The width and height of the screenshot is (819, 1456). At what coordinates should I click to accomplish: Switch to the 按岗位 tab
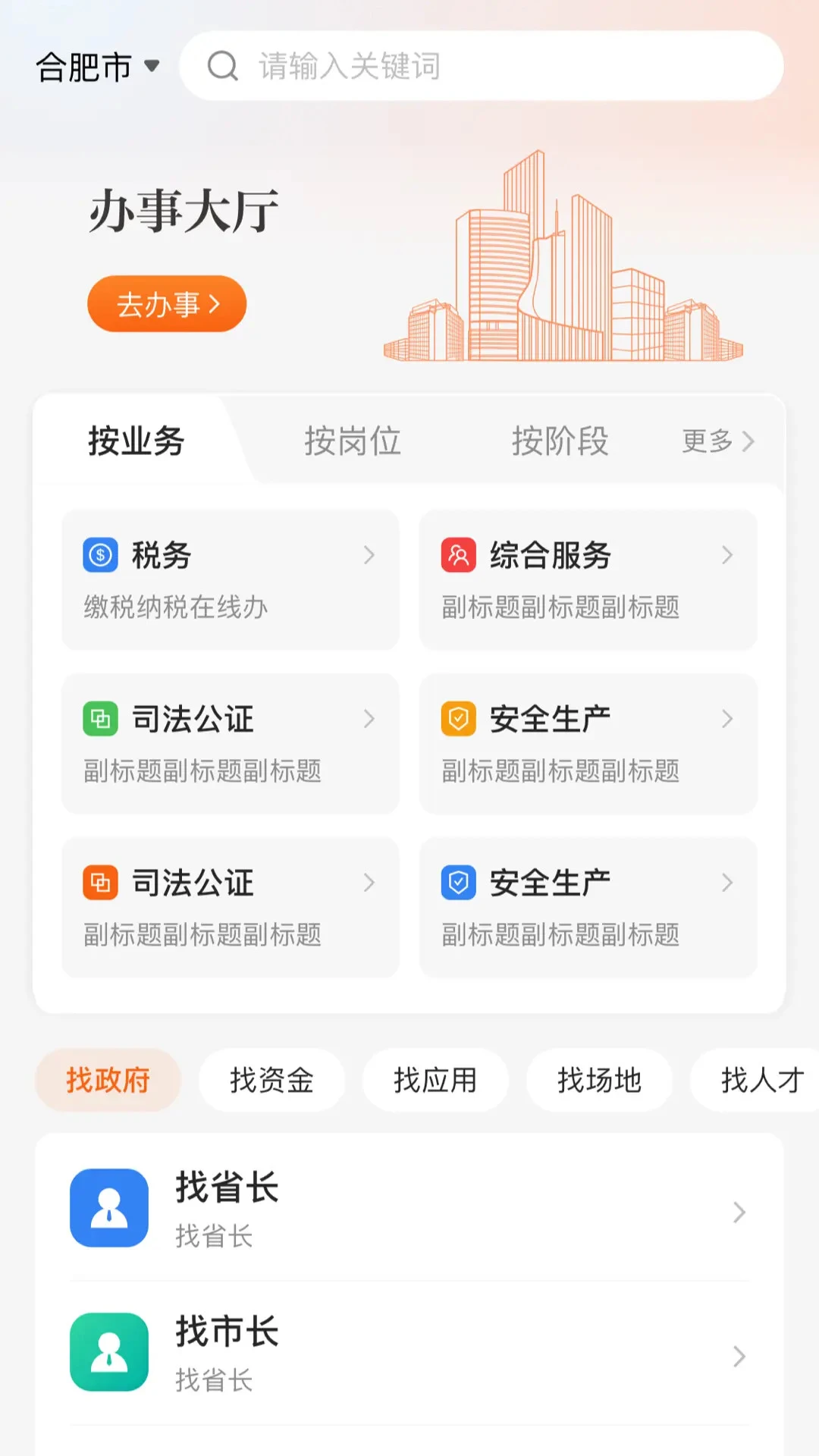pos(352,441)
